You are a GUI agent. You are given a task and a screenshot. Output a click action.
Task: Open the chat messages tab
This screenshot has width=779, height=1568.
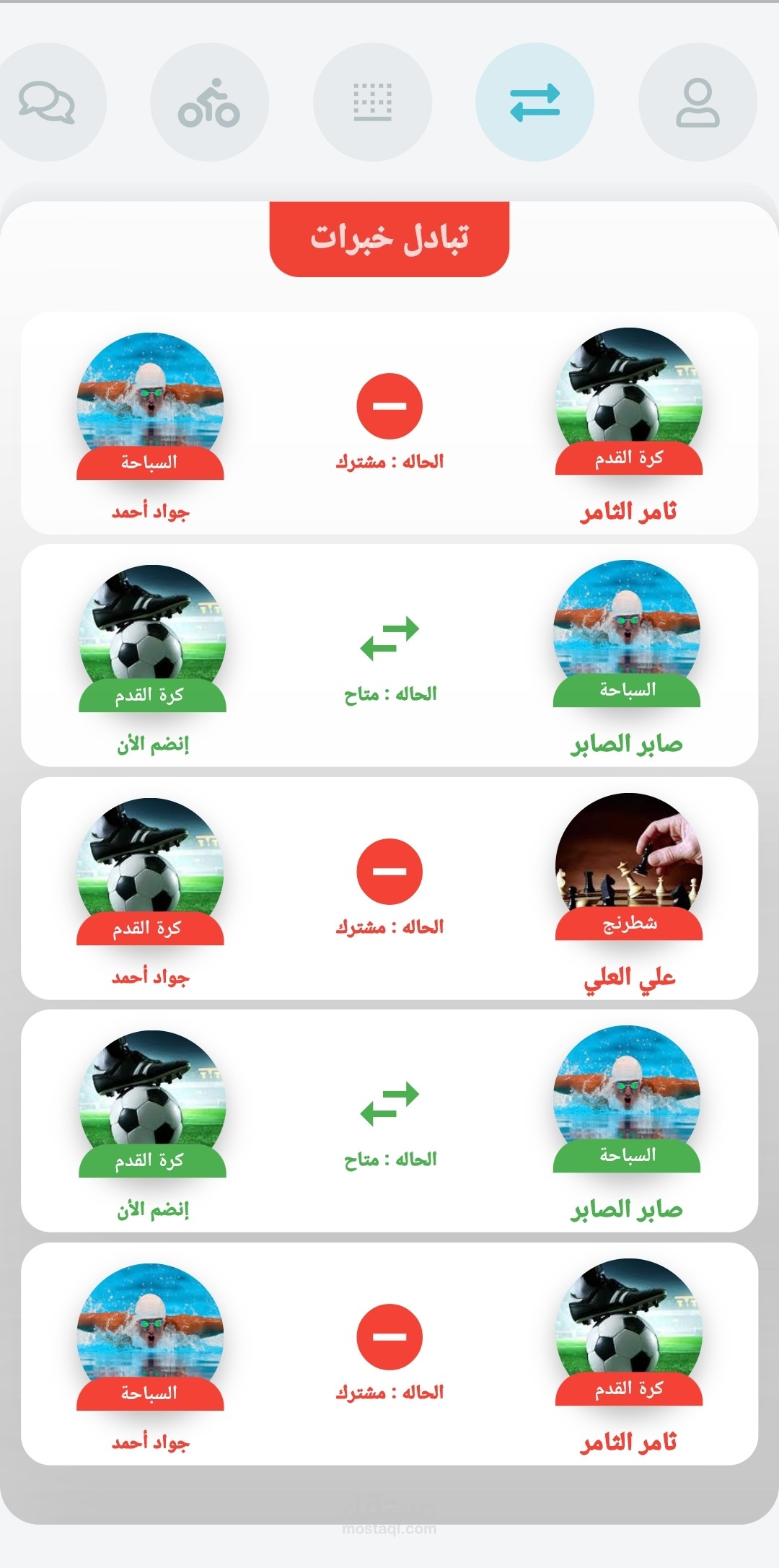pos(46,102)
